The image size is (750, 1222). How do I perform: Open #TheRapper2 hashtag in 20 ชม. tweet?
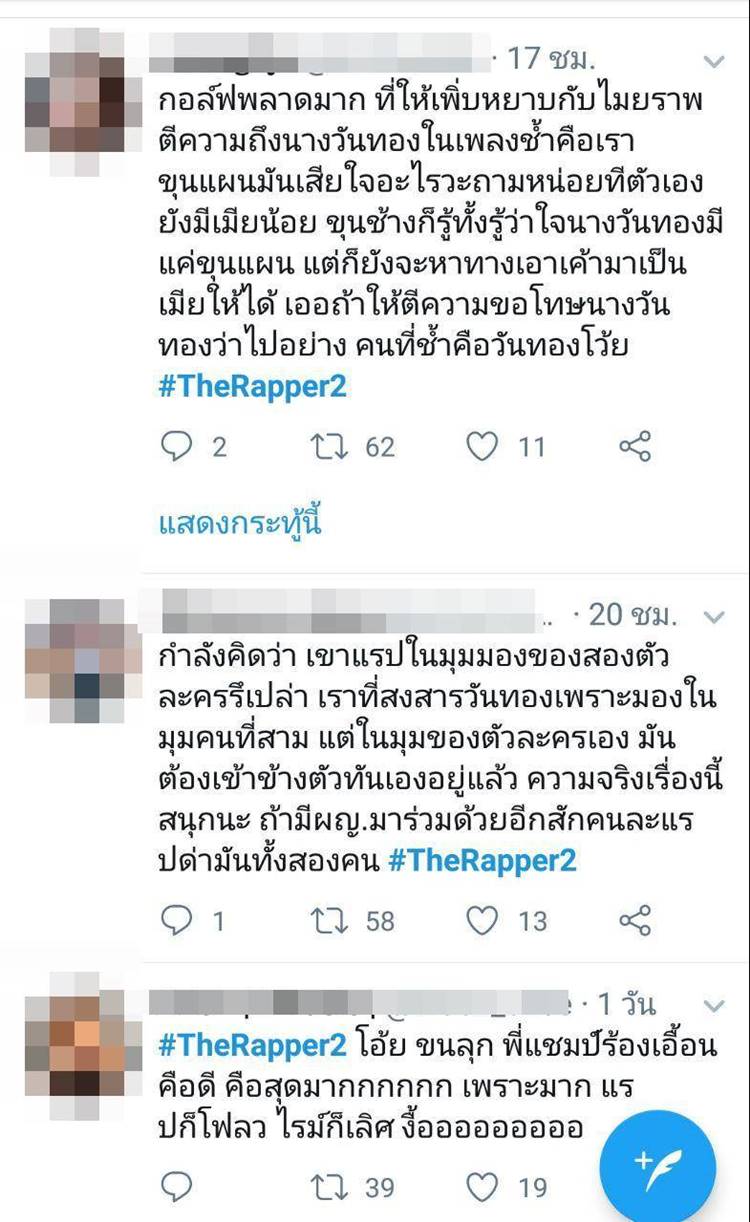coord(482,860)
